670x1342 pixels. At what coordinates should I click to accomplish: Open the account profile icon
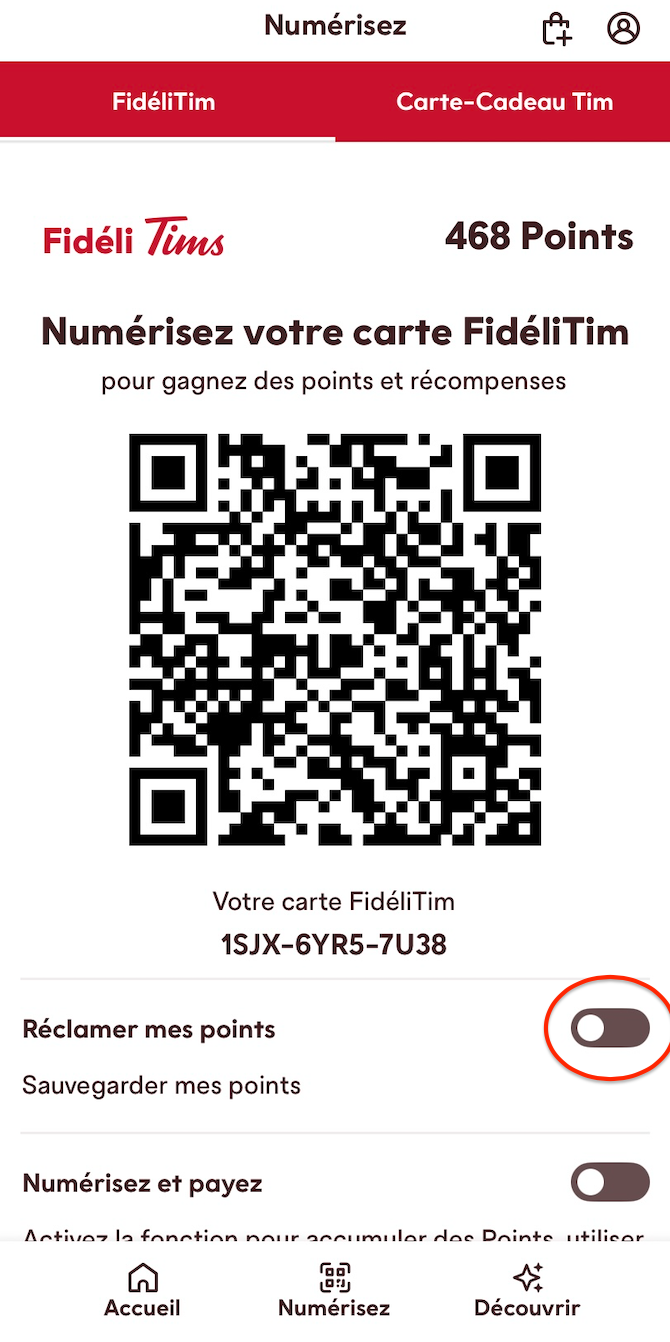tap(623, 28)
